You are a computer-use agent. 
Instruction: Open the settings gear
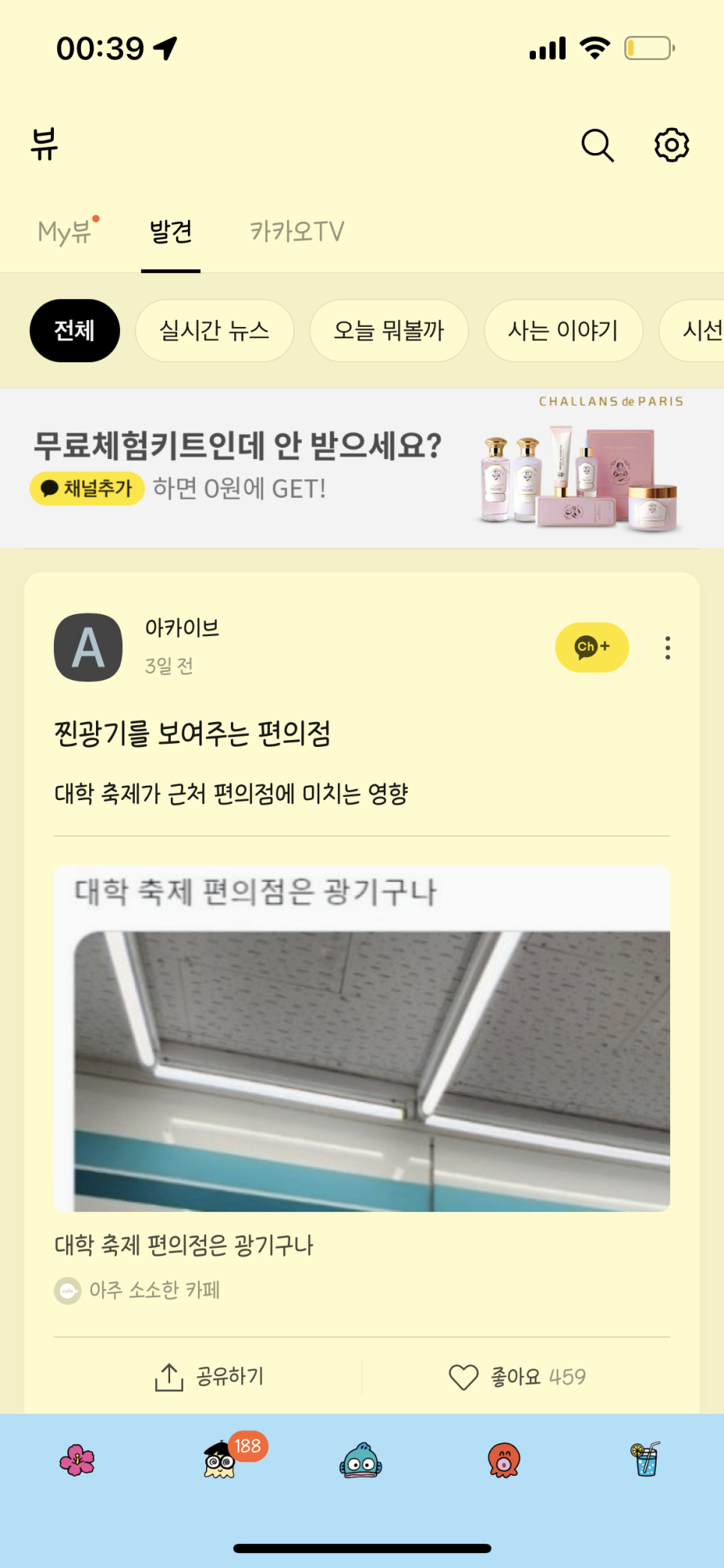tap(672, 145)
